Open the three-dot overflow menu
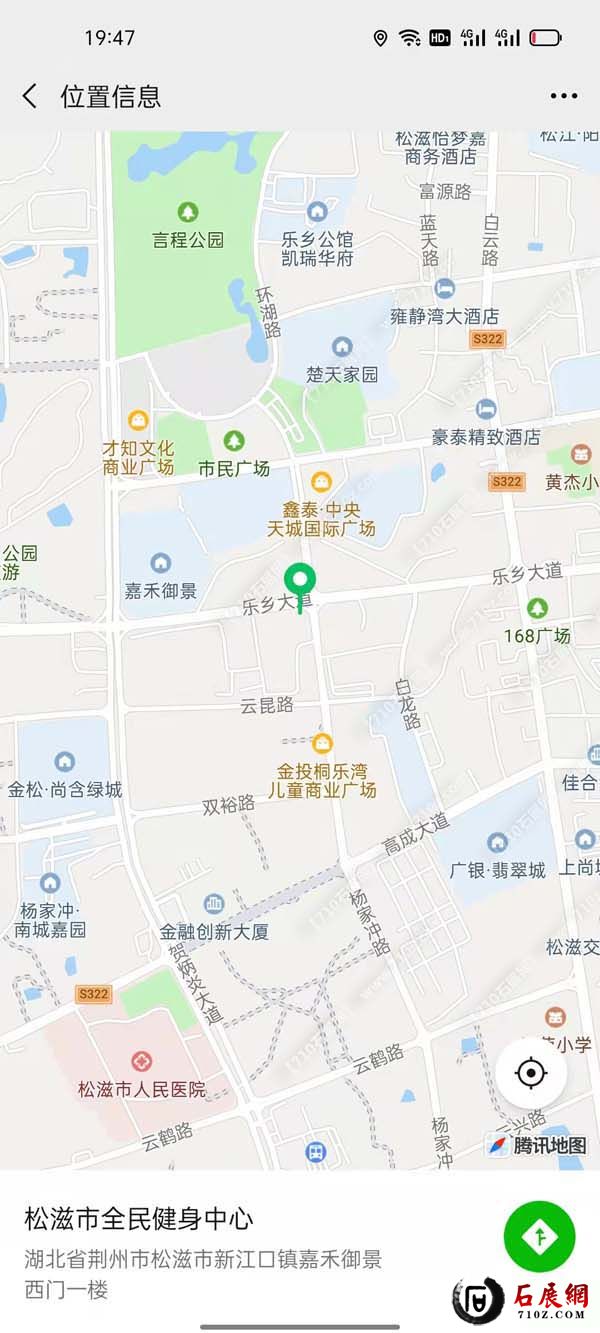This screenshot has height=1333, width=600. (x=563, y=96)
